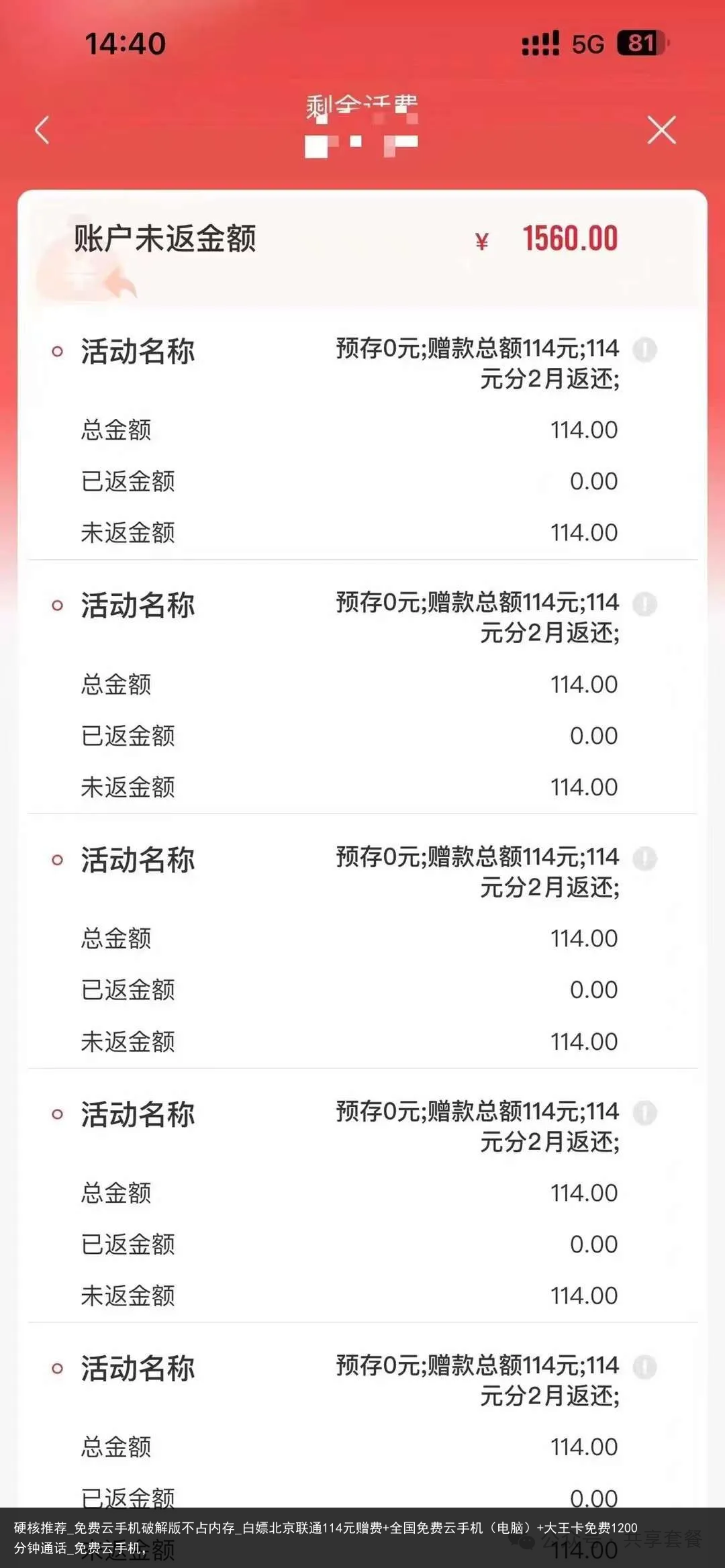Tap the info icon beside the first 活动名称
Image resolution: width=725 pixels, height=1568 pixels.
tap(644, 349)
